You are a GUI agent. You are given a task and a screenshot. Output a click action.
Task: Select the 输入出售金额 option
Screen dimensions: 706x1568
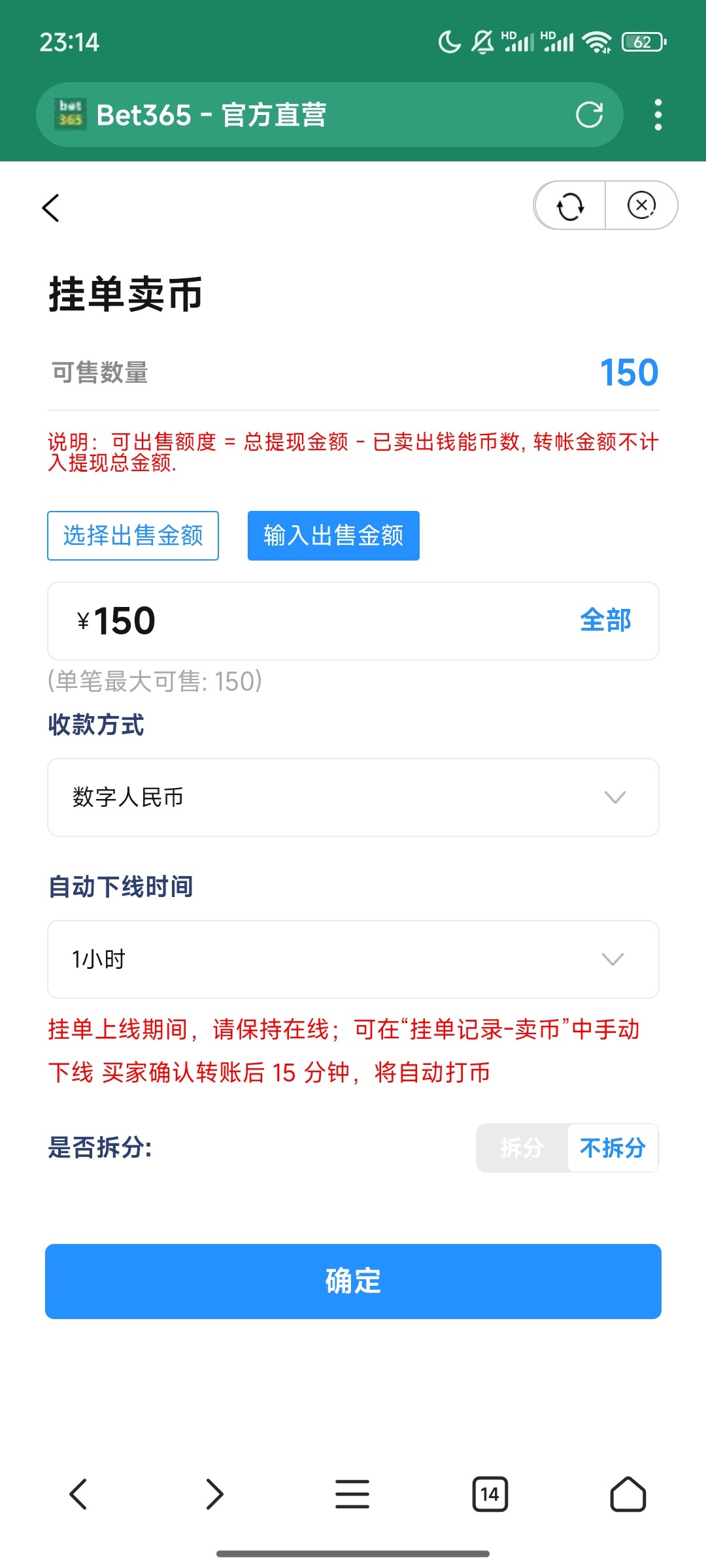pyautogui.click(x=333, y=536)
